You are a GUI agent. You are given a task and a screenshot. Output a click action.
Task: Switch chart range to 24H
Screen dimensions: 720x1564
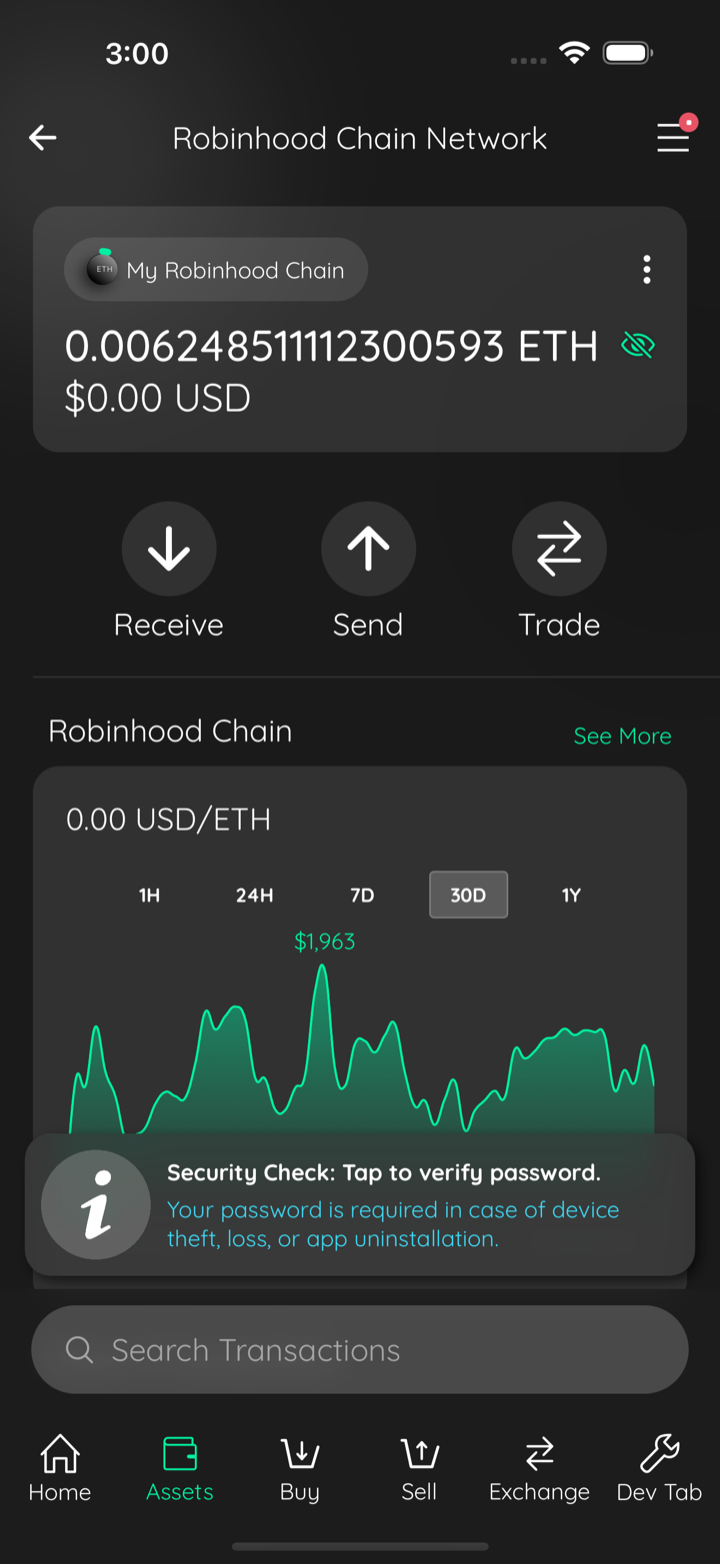coord(255,895)
